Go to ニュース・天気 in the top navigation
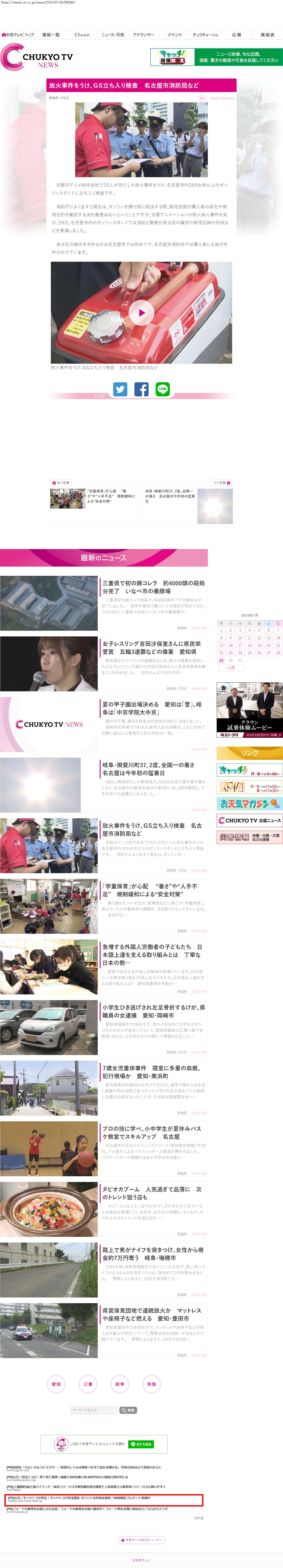Screen dimensions: 283x1568 (113, 35)
